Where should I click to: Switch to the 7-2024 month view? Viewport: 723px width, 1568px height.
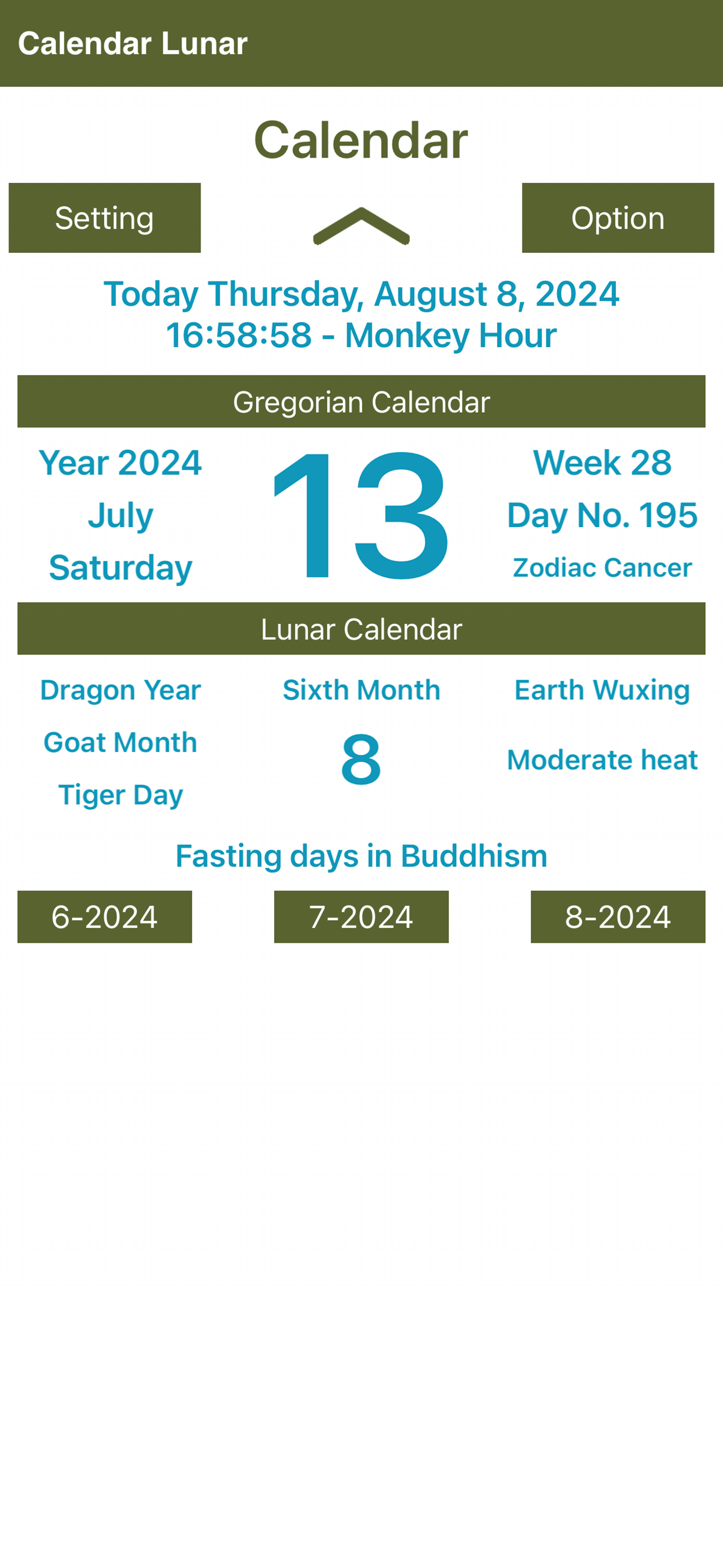361,917
